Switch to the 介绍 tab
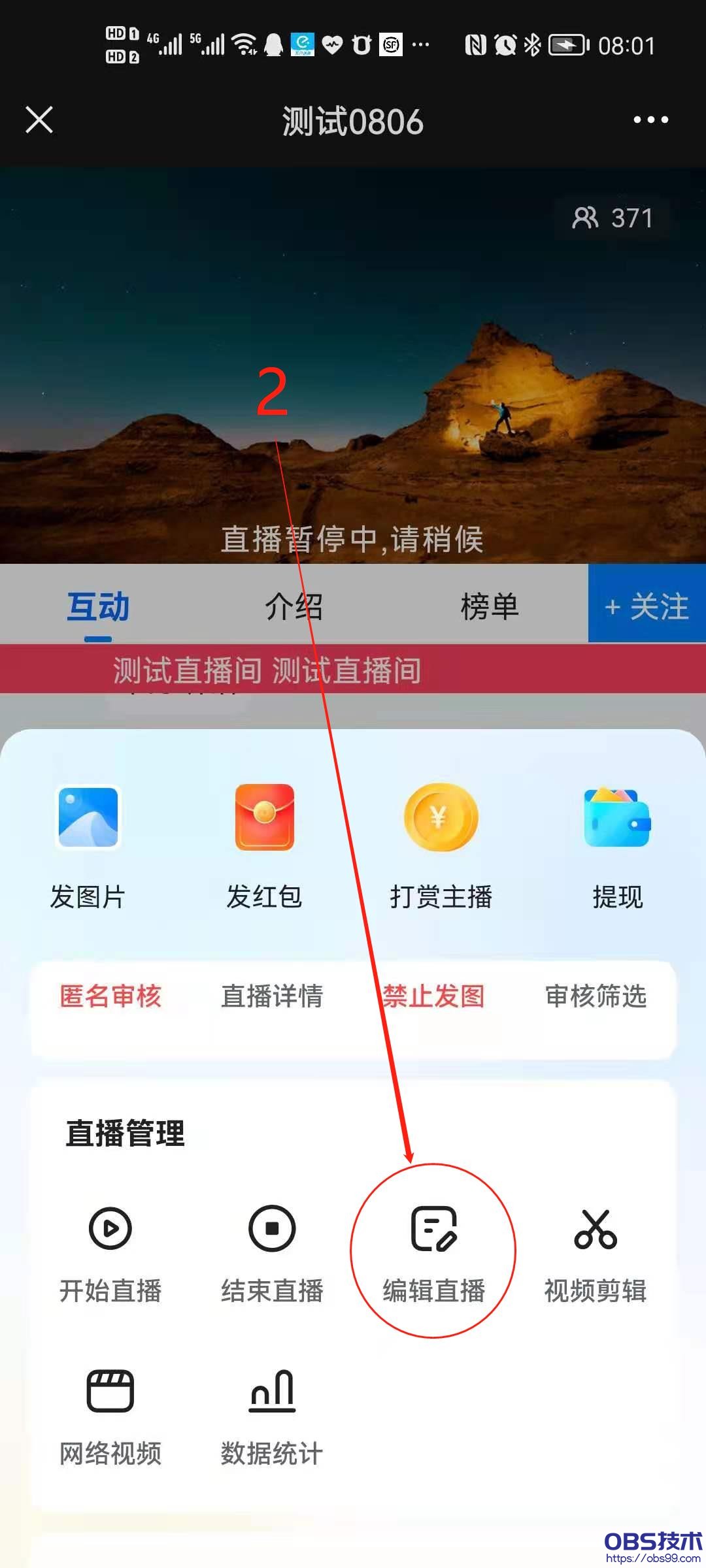Viewport: 706px width, 1568px height. point(294,606)
